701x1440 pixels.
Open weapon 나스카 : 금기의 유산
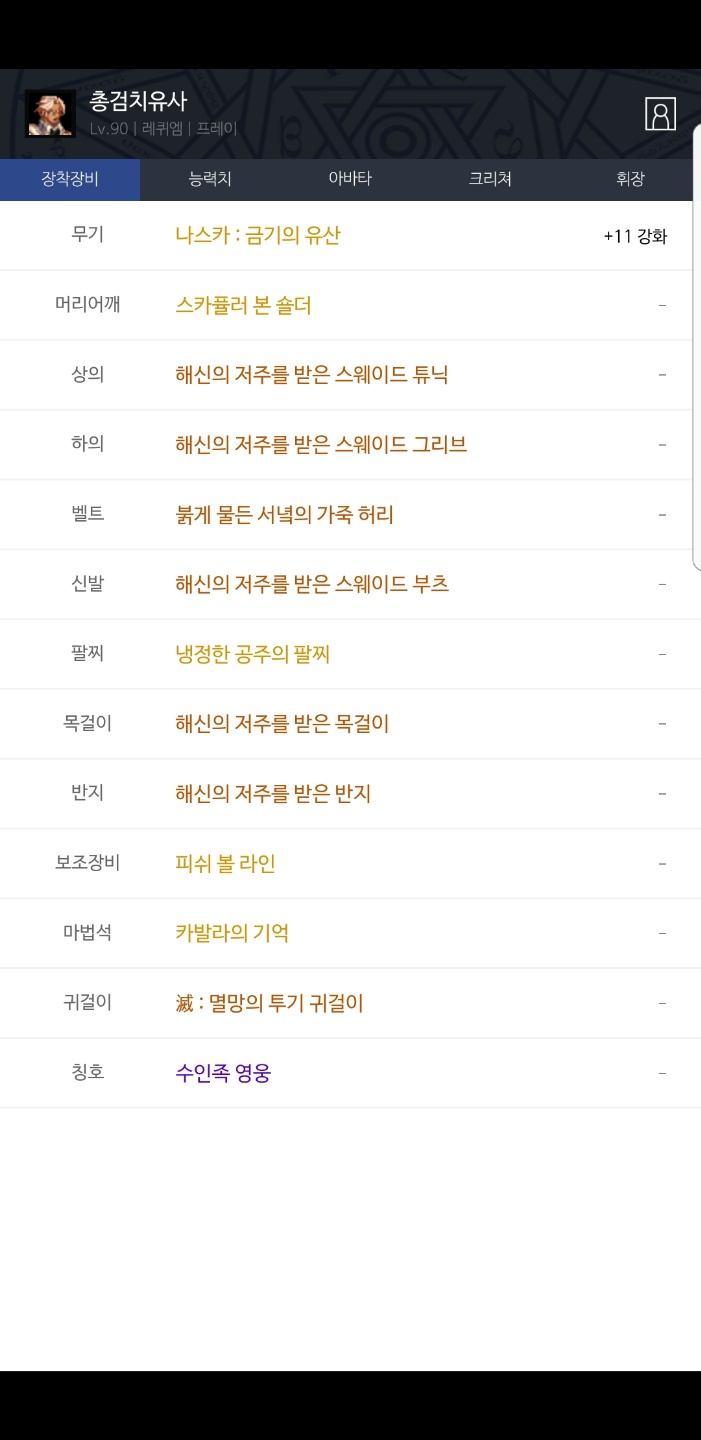258,236
